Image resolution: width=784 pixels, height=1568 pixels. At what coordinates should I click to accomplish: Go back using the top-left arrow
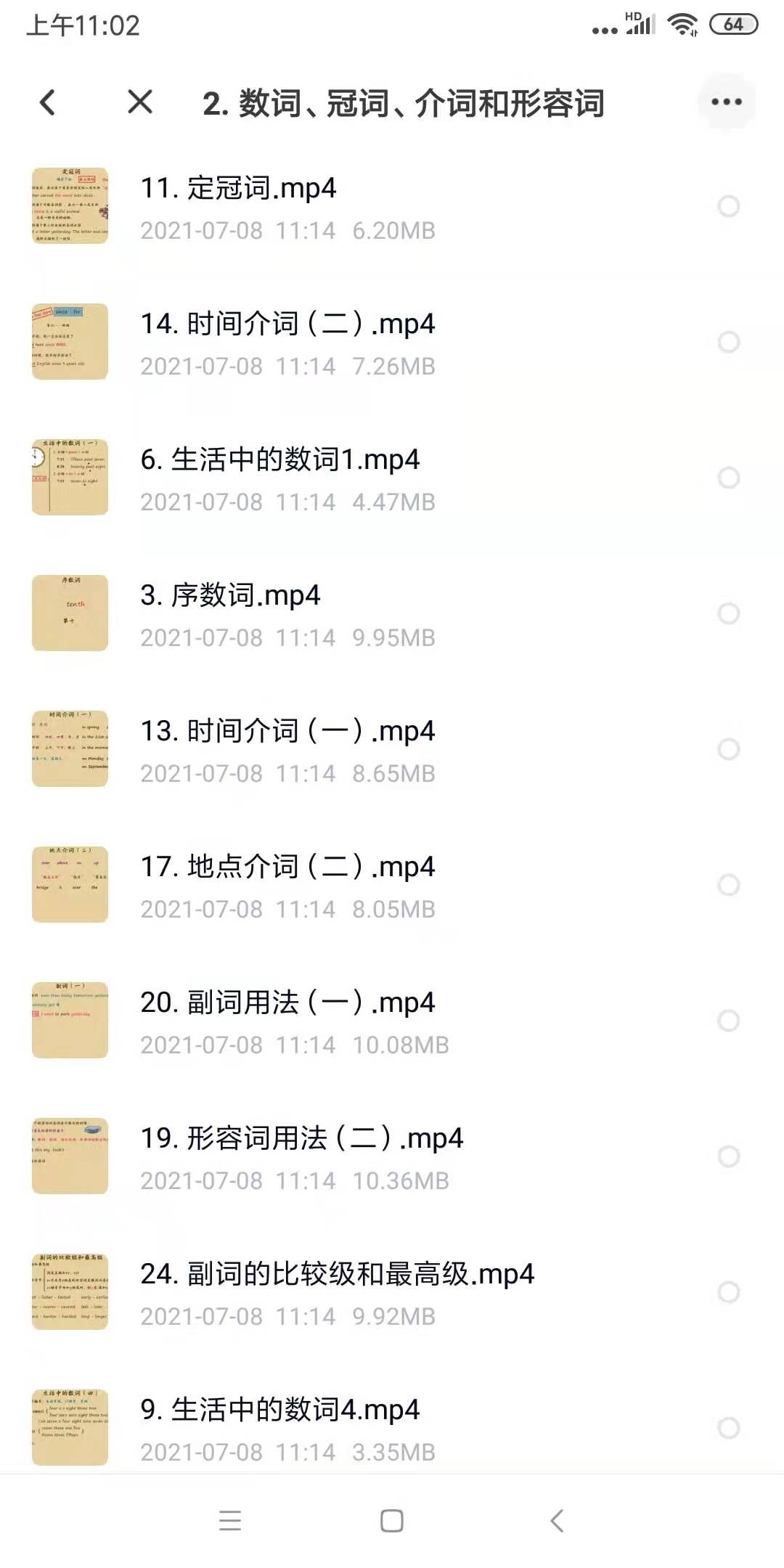point(48,102)
